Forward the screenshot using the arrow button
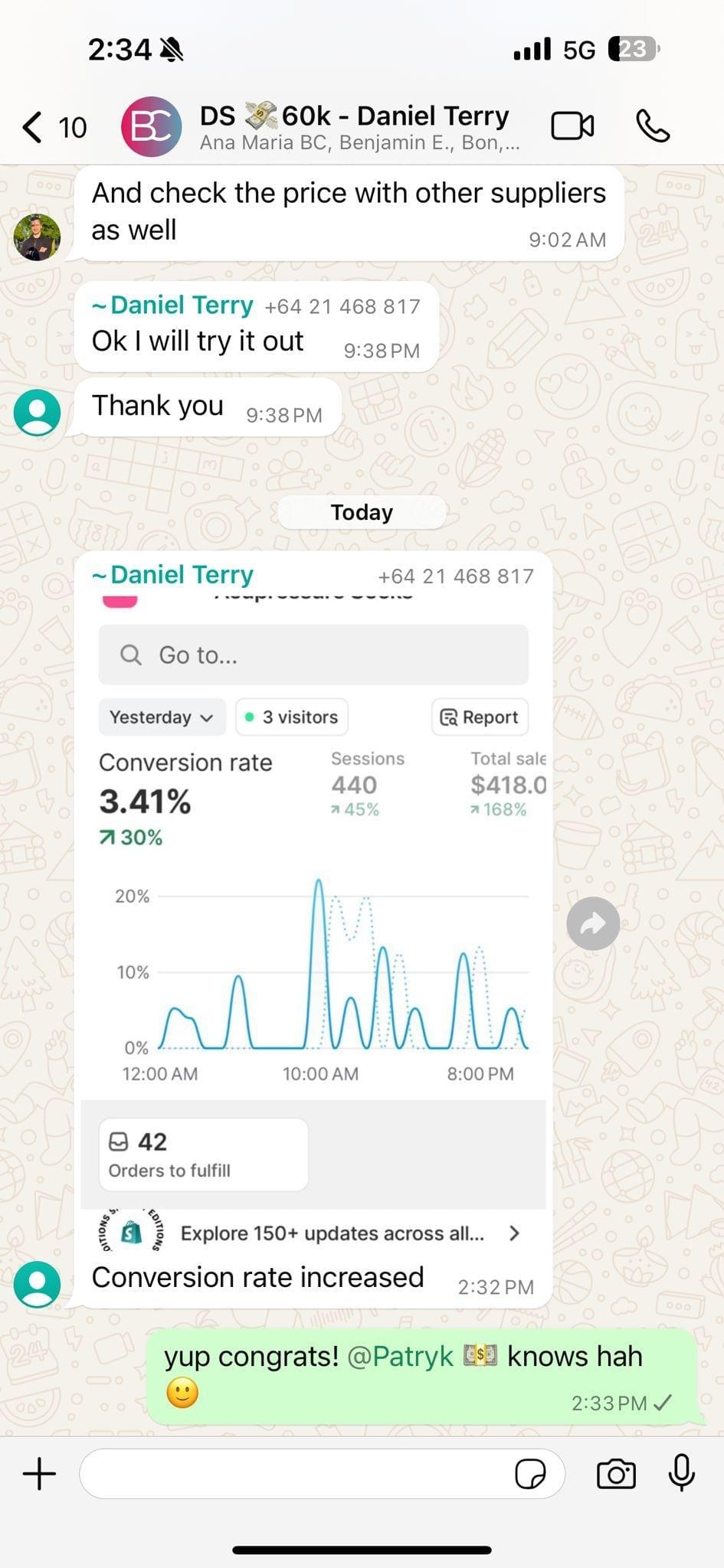The image size is (724, 1568). (593, 924)
